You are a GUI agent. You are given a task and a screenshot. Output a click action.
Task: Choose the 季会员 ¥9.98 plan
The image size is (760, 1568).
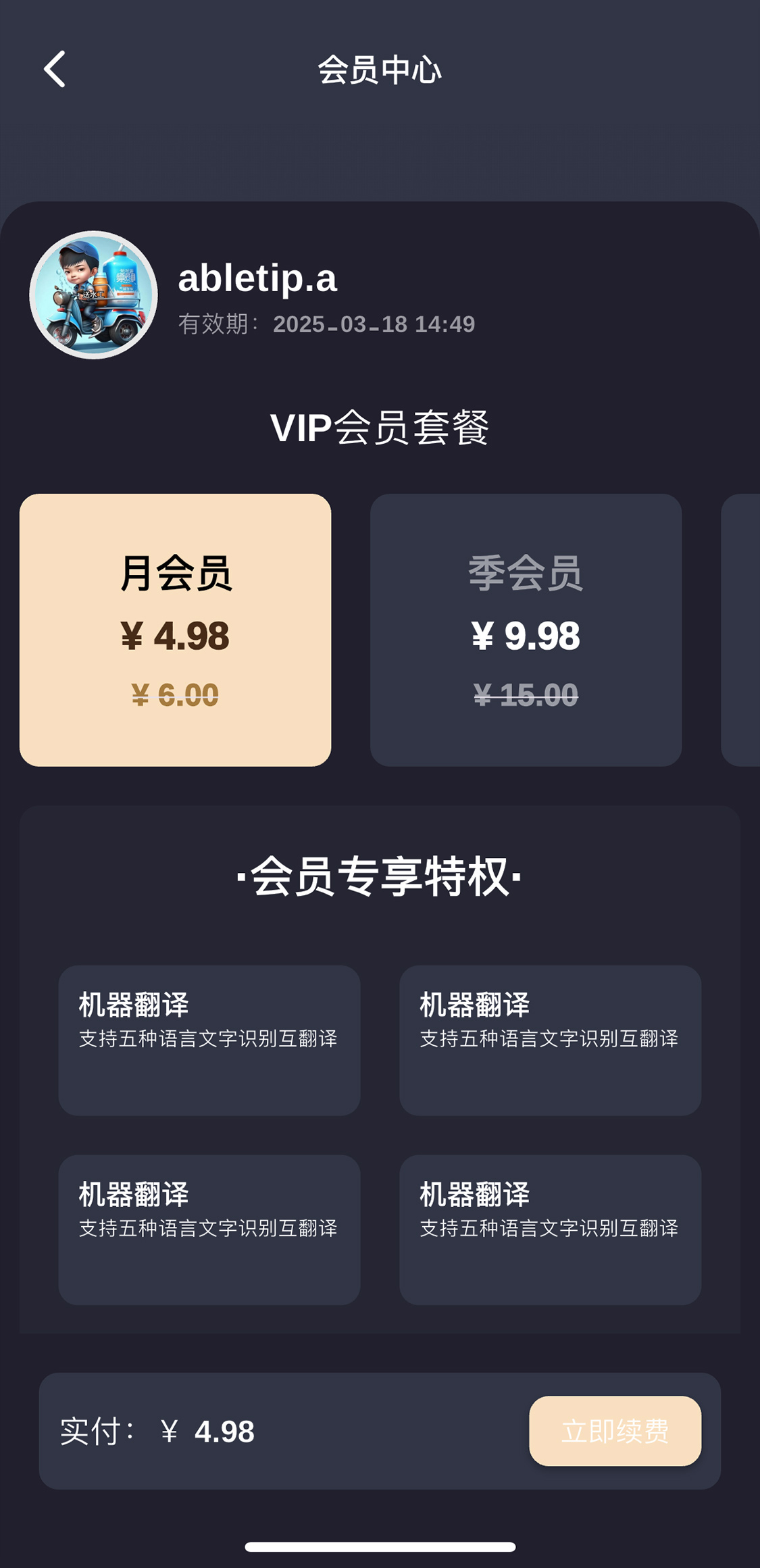(526, 630)
